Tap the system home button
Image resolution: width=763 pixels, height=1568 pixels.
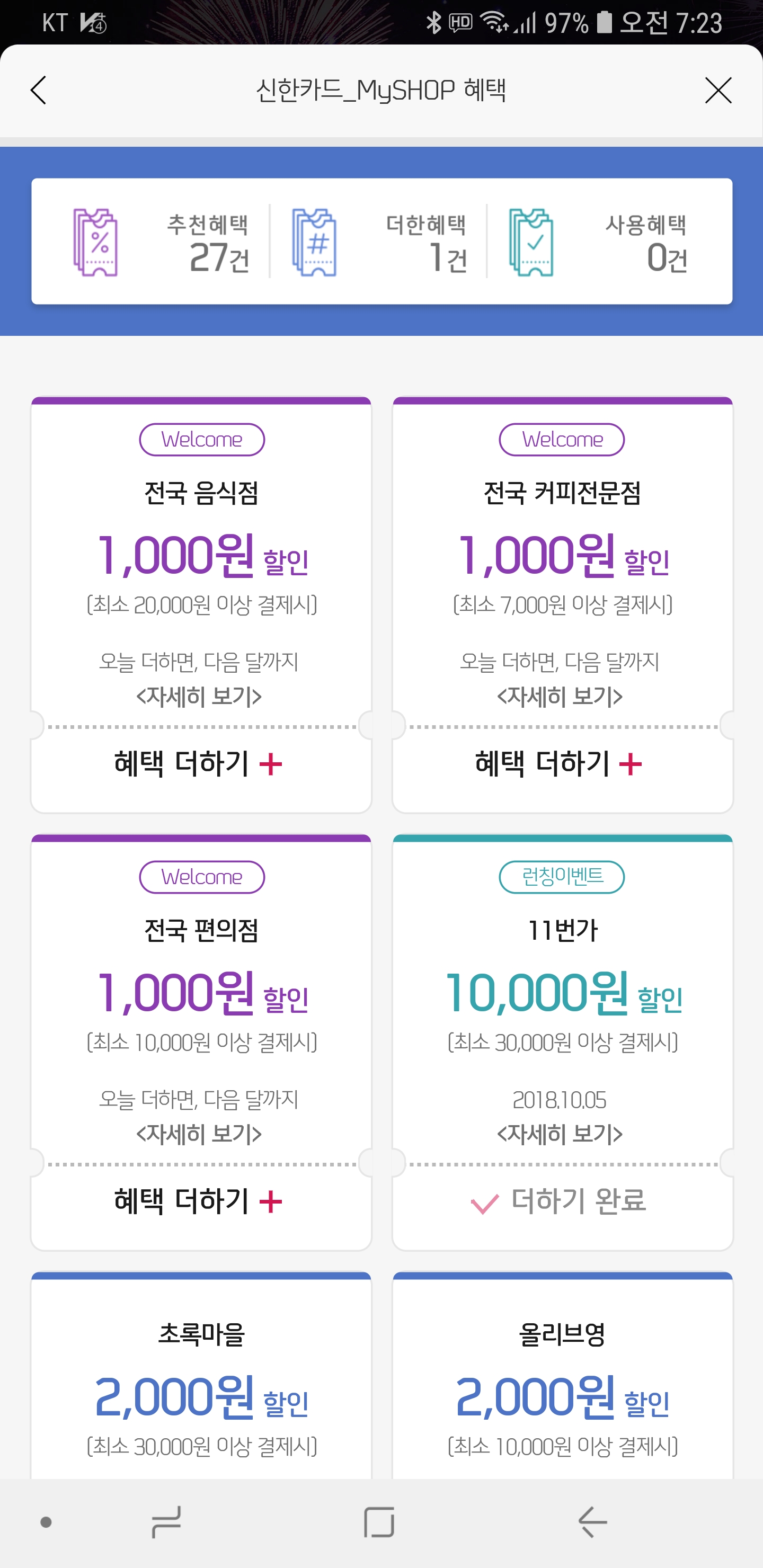pyautogui.click(x=379, y=1522)
